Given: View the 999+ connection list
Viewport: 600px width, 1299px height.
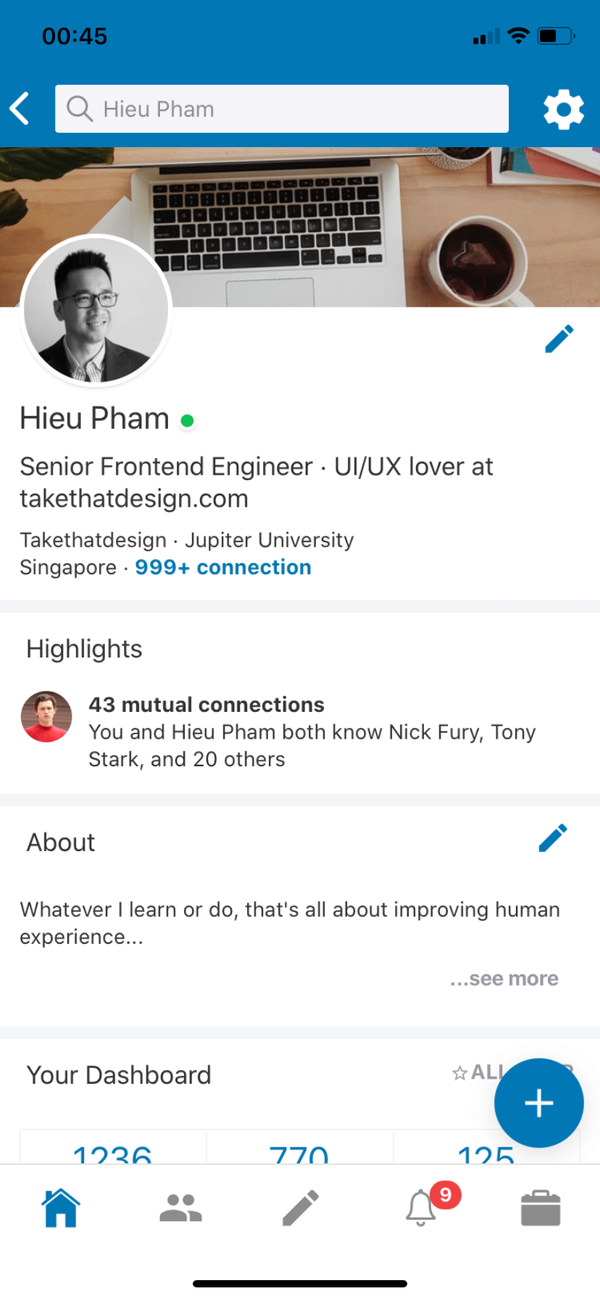Looking at the screenshot, I should click(x=223, y=567).
